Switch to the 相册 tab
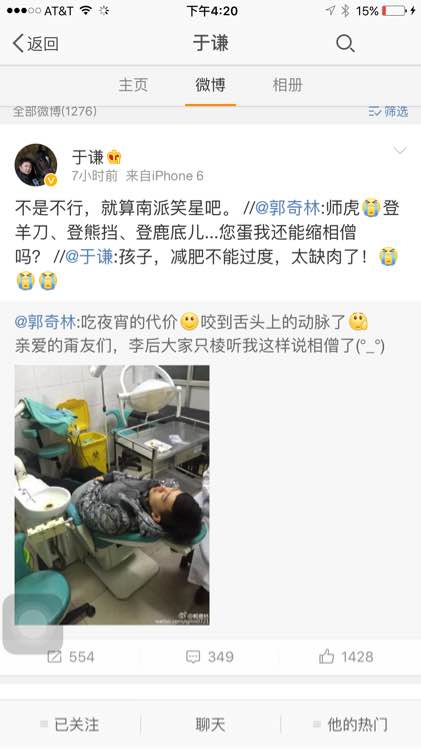 click(288, 85)
